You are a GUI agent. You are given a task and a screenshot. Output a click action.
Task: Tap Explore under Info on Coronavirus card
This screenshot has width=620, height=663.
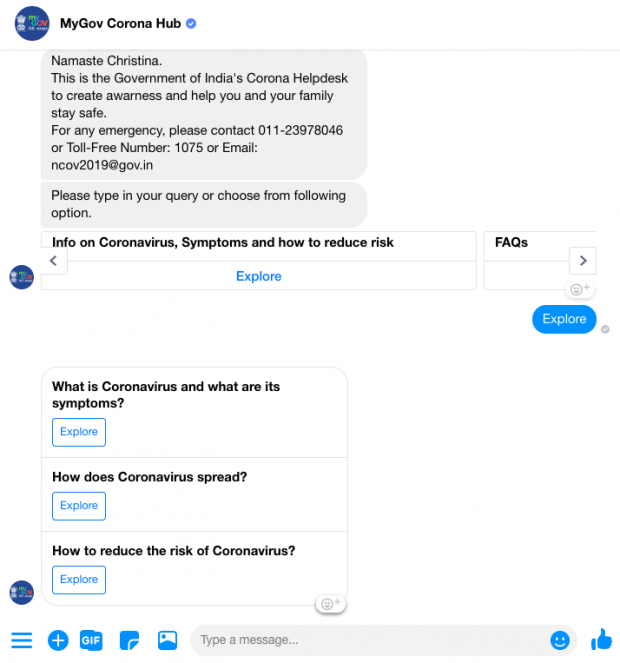(x=259, y=276)
